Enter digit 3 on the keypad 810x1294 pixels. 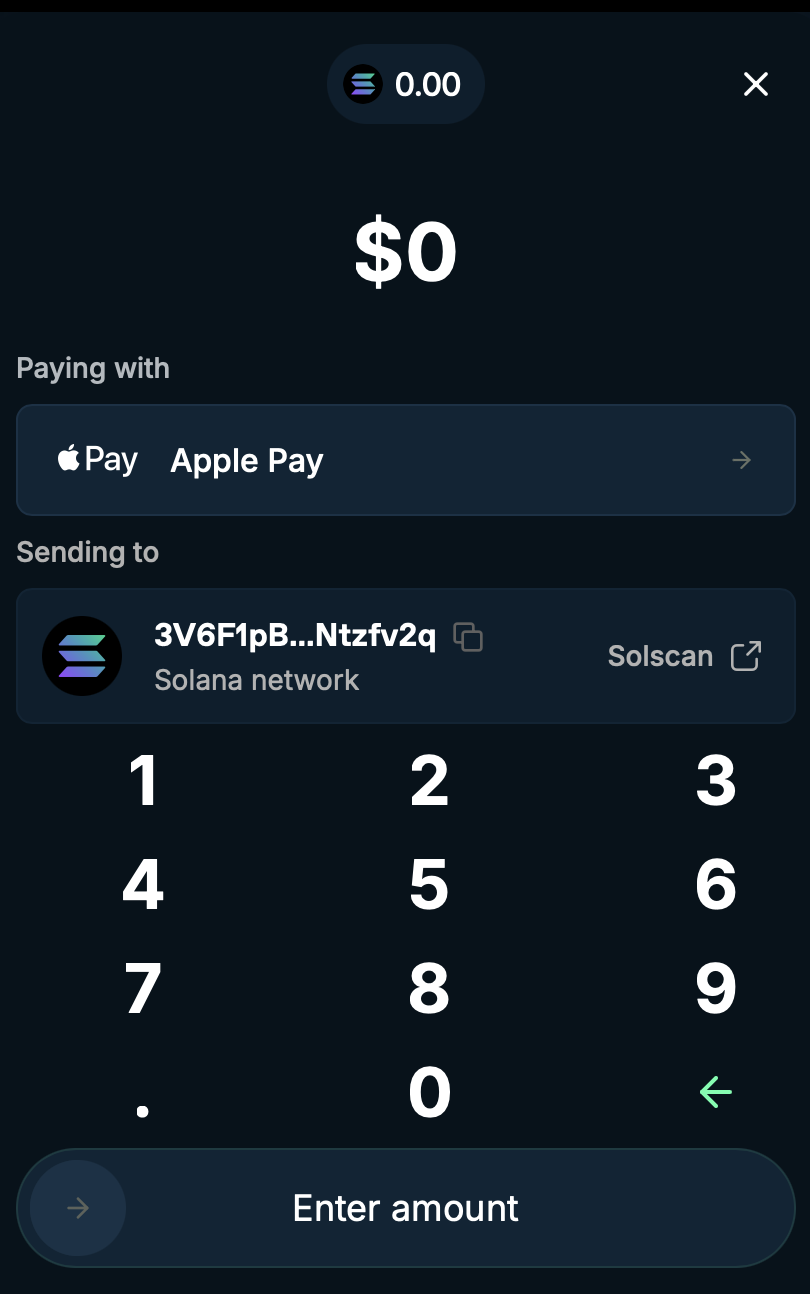716,781
